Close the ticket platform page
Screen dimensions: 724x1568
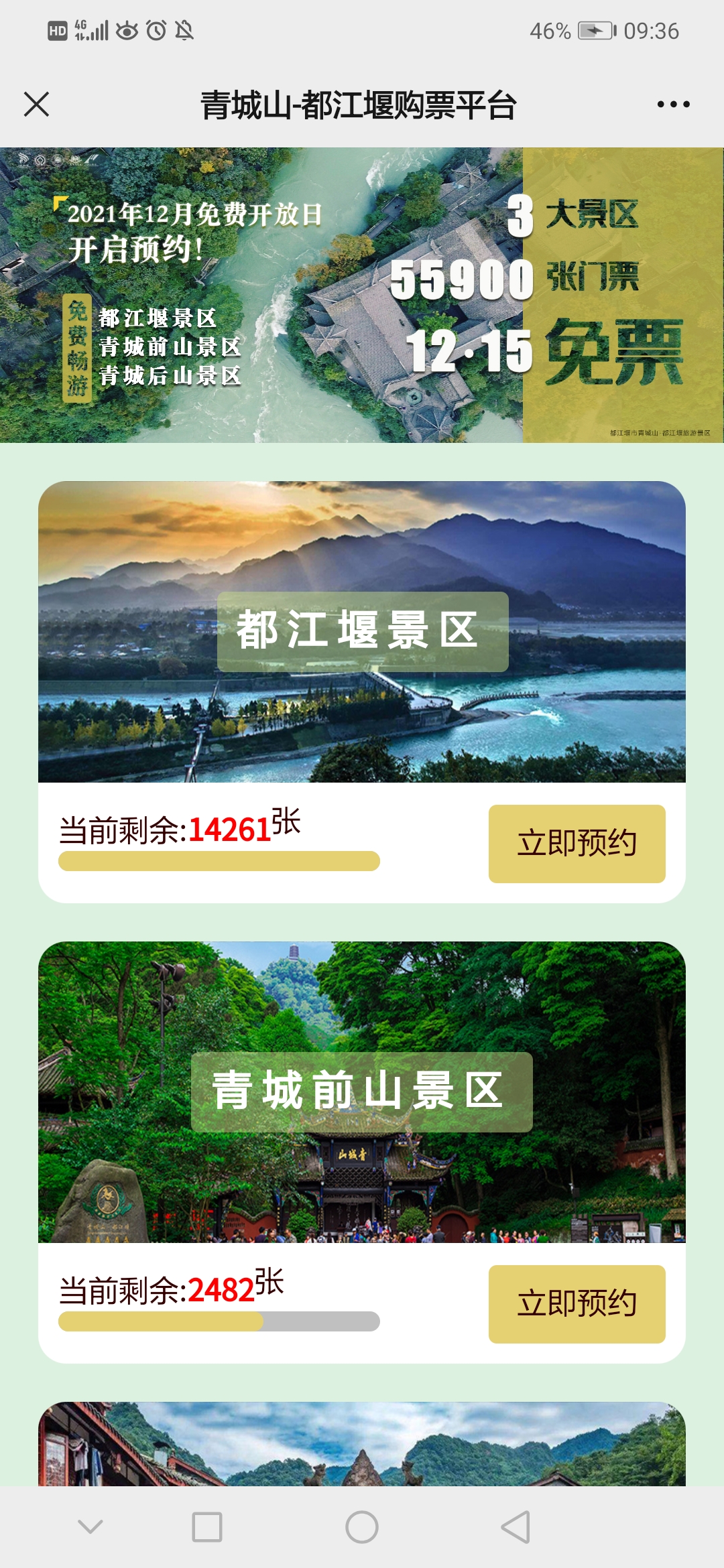(36, 105)
